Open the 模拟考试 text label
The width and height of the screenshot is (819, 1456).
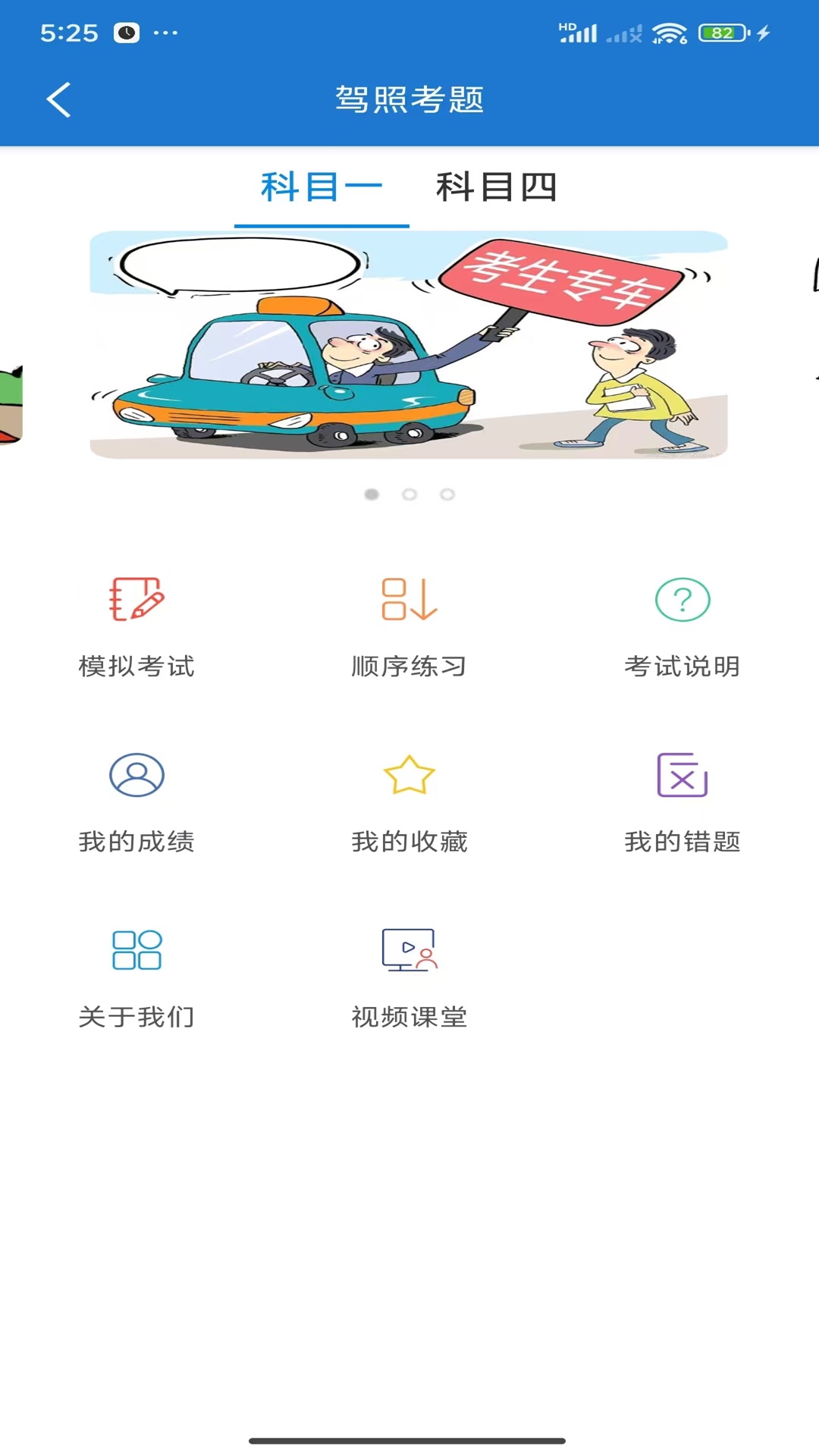[x=136, y=667]
